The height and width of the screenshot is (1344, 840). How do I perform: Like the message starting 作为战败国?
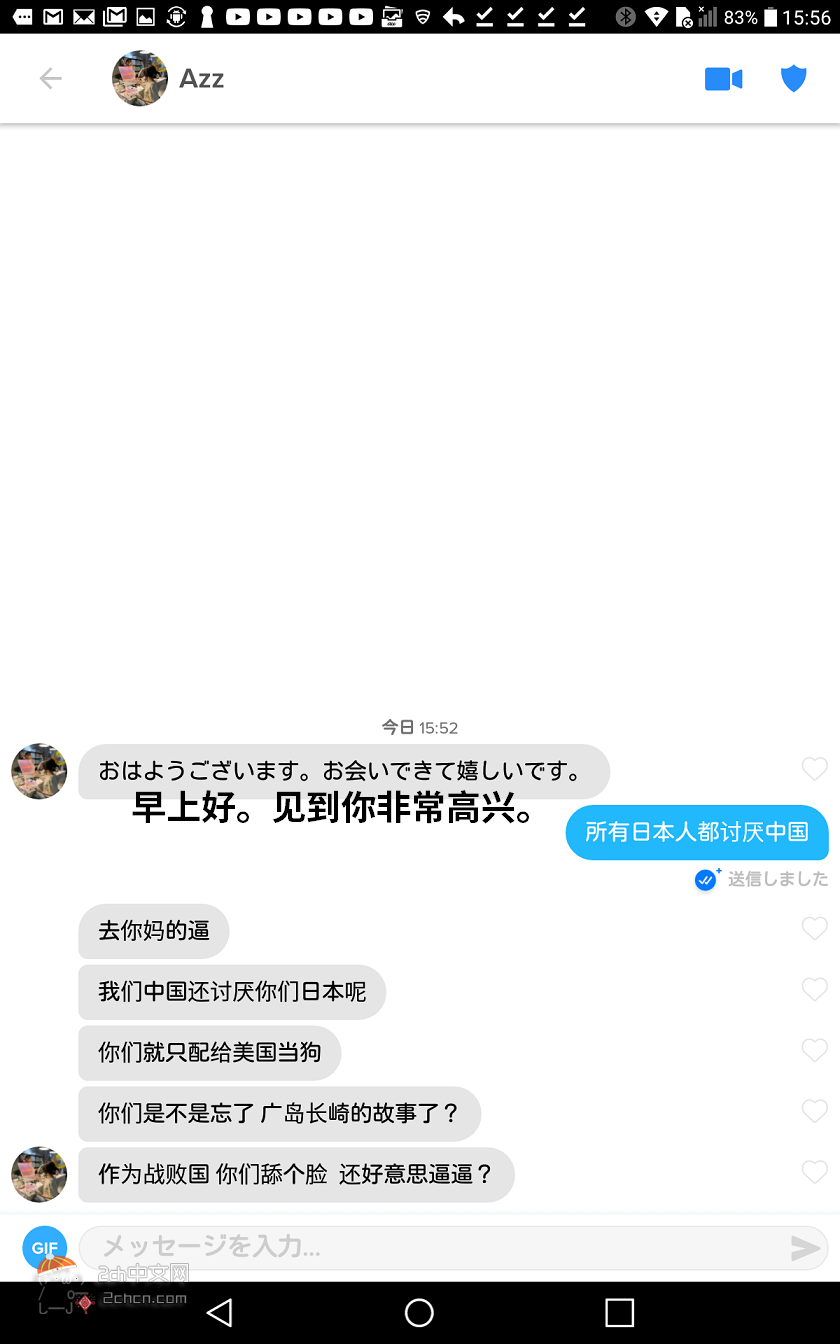[815, 1172]
